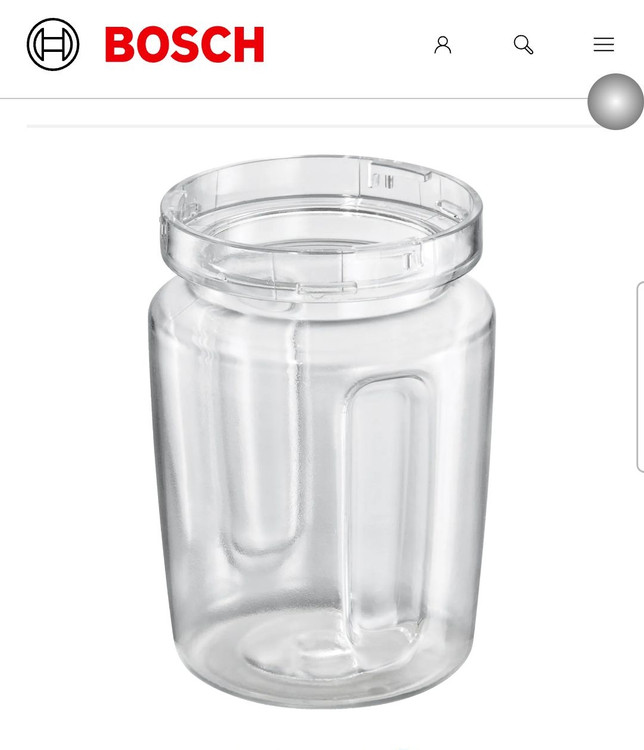
Task: Tap the gray floating assistive ball
Action: 615,102
